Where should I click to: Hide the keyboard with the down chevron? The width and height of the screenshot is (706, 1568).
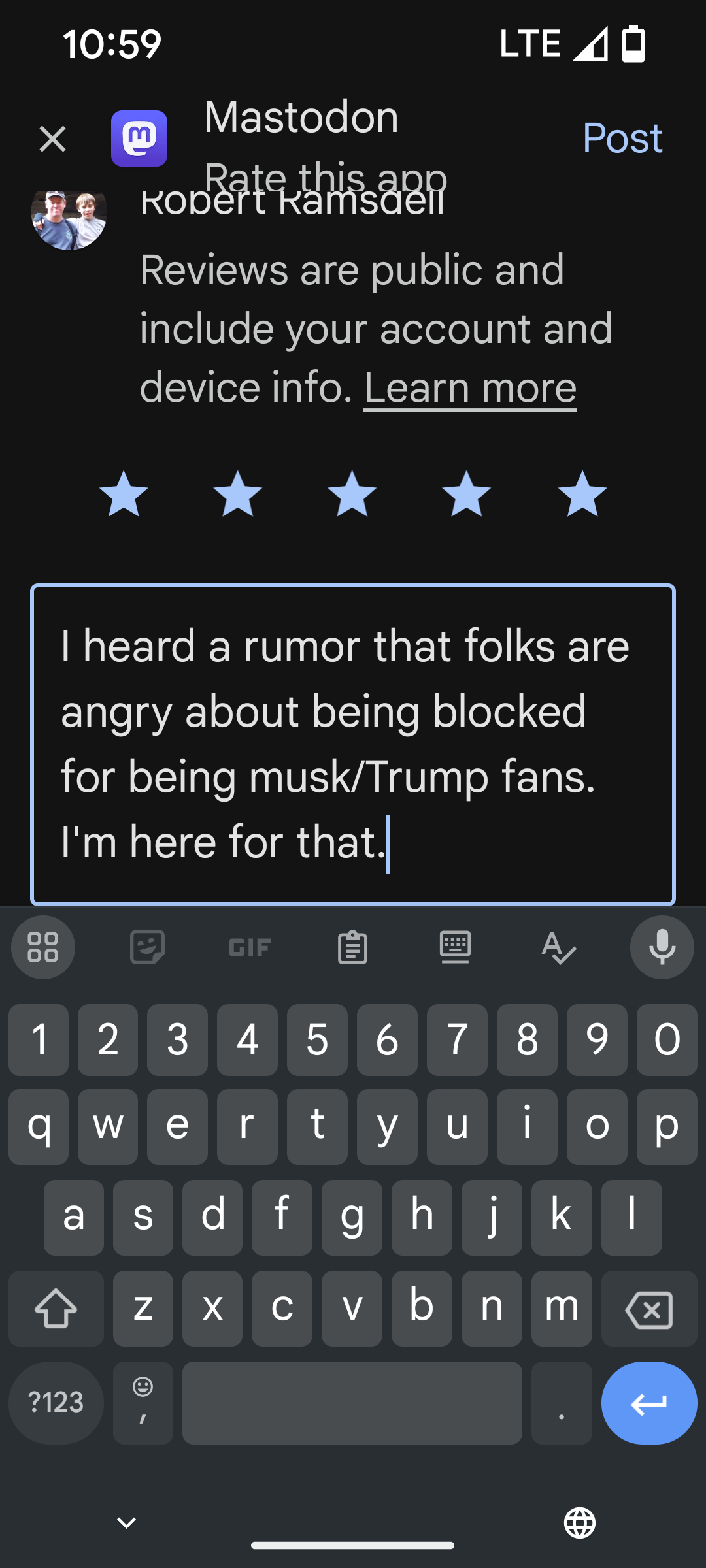click(126, 1523)
